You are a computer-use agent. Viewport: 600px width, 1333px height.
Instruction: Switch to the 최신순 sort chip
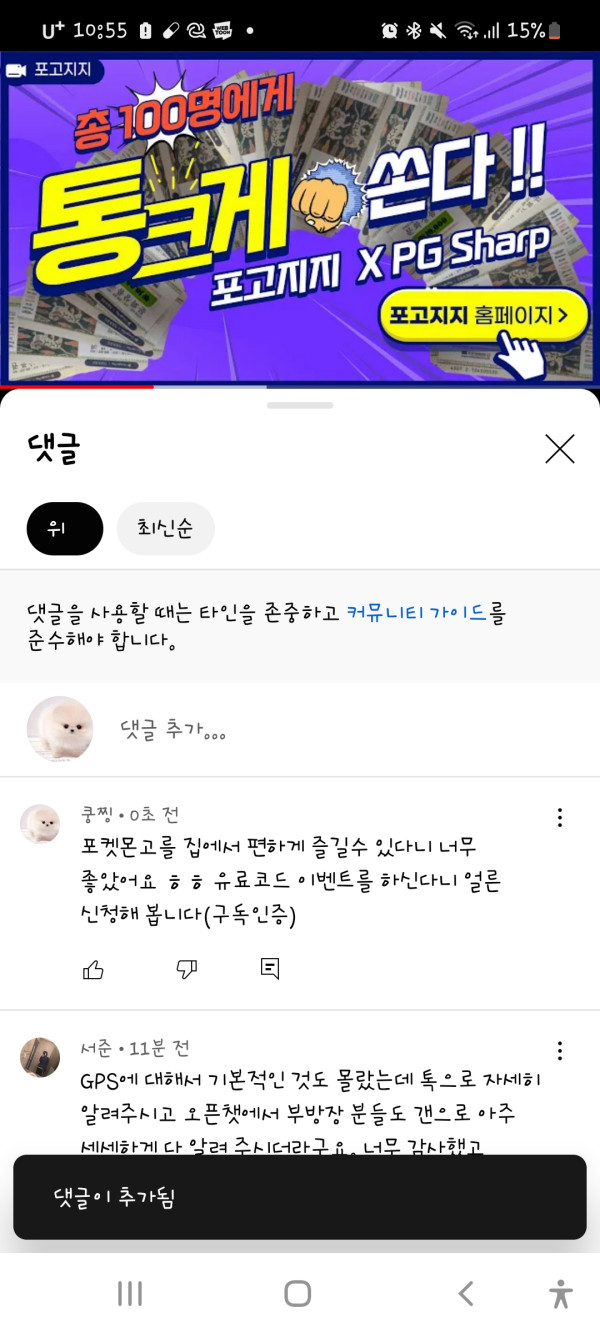(166, 529)
